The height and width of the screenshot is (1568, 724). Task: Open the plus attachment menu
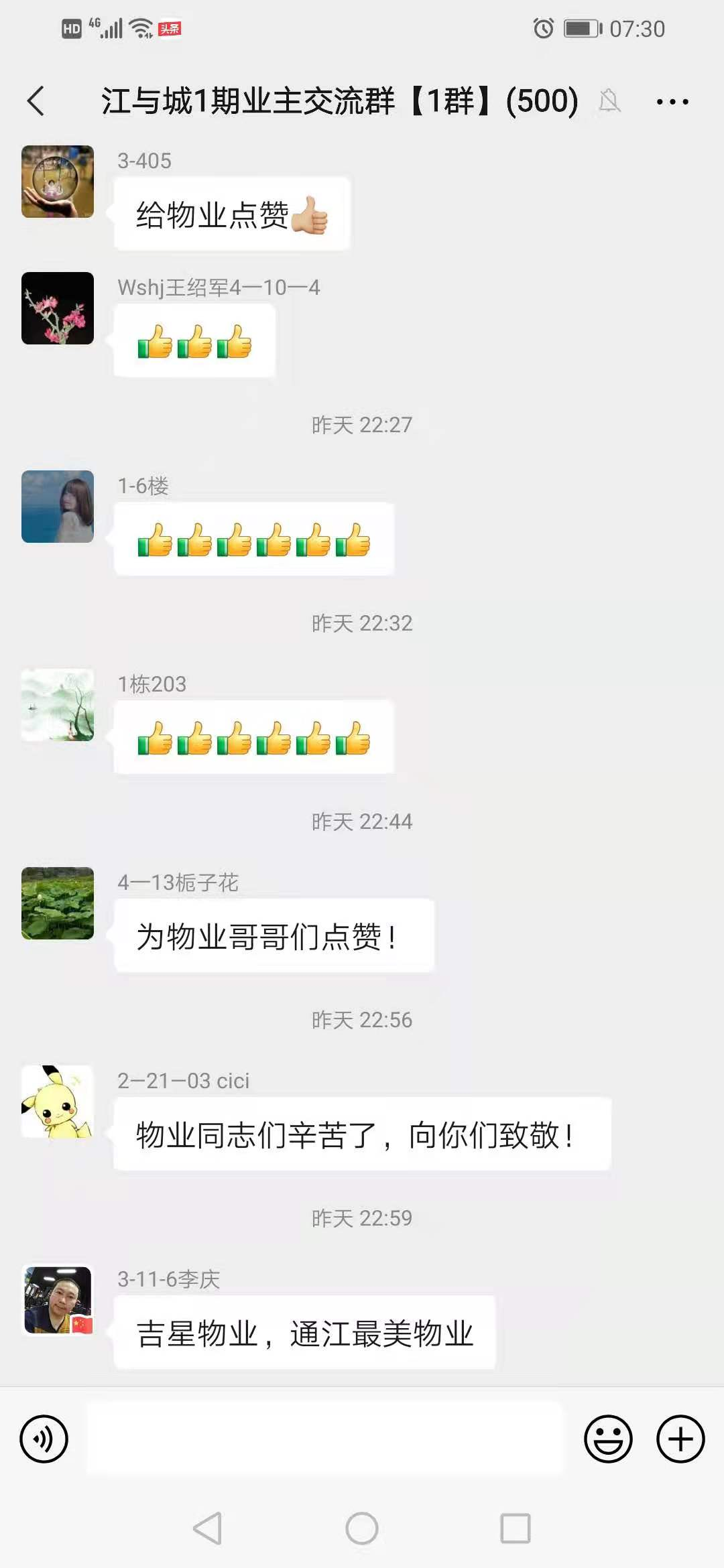680,1439
